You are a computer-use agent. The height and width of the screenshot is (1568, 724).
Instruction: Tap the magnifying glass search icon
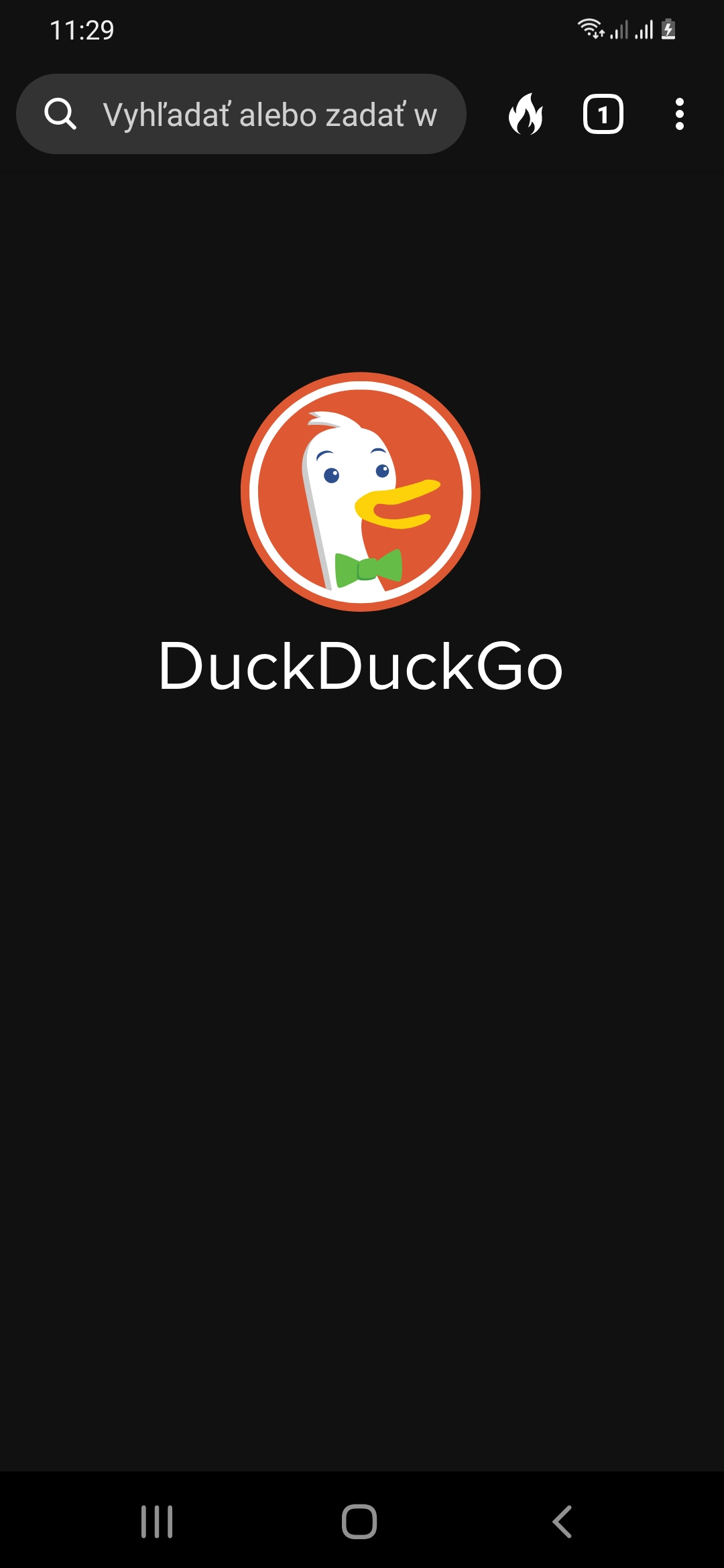pos(60,114)
